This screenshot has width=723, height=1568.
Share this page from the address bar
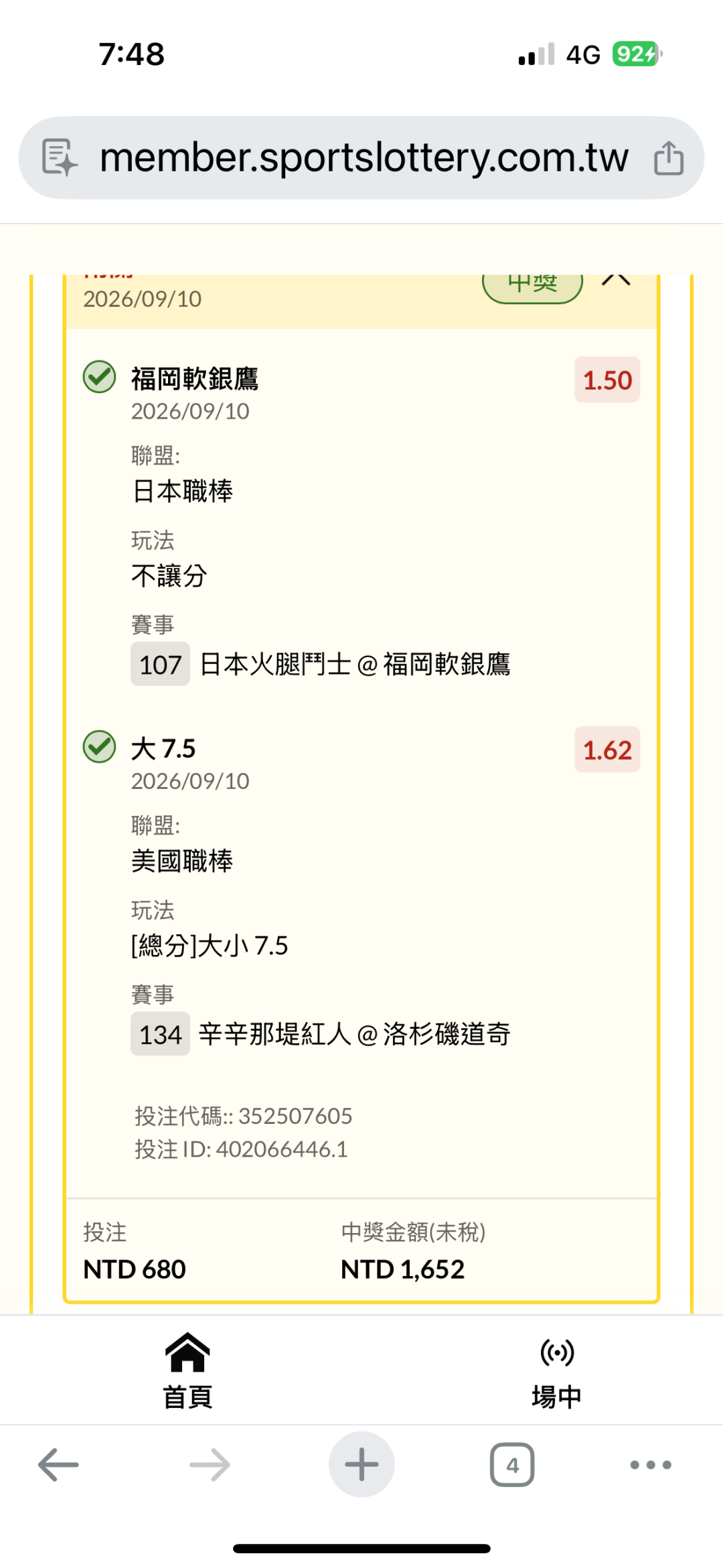point(668,158)
